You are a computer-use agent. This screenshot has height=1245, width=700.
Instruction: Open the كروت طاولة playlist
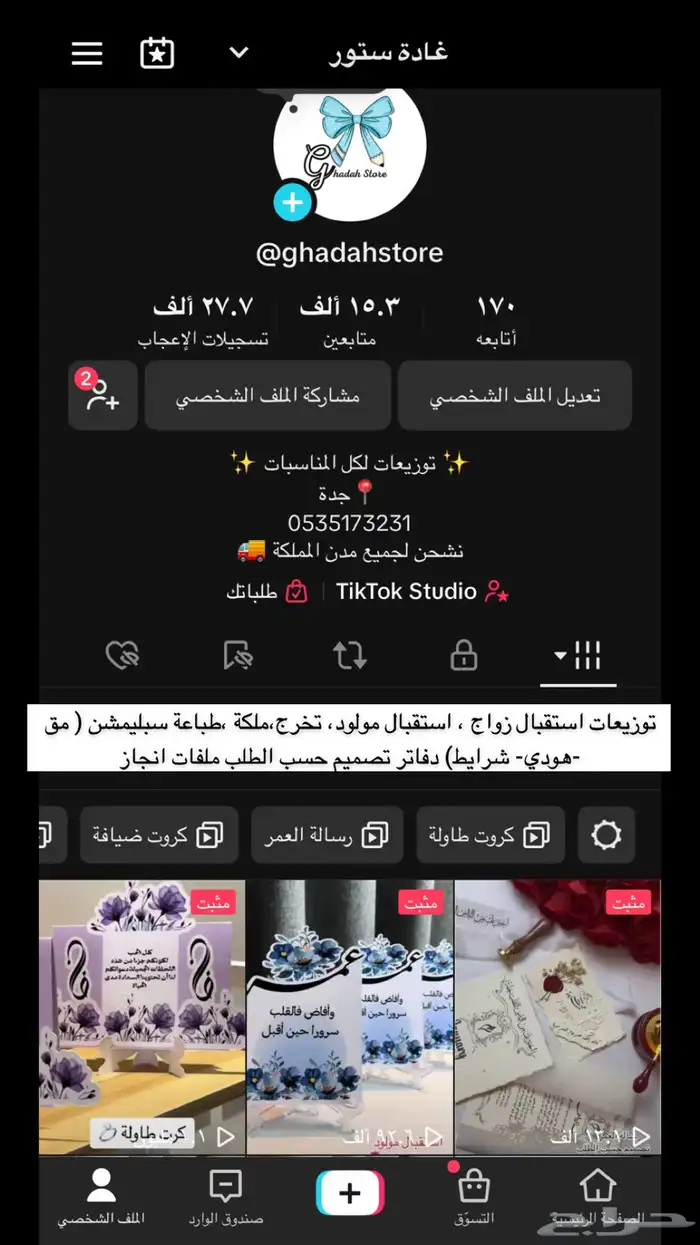[490, 835]
